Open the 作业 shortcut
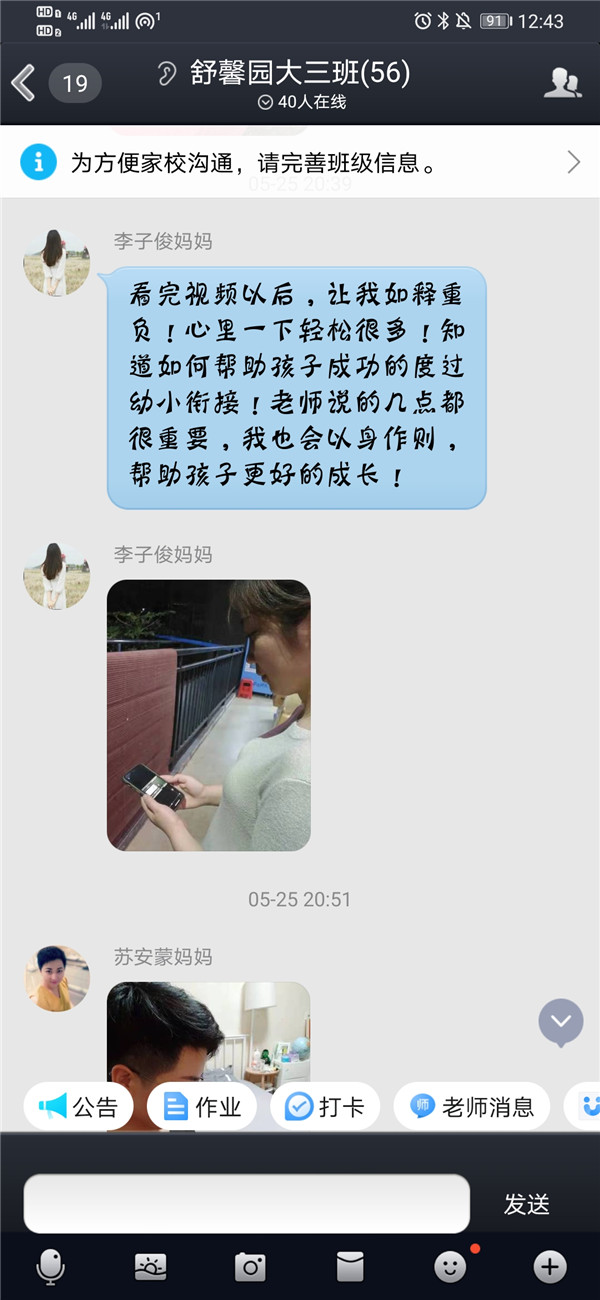 [202, 1107]
